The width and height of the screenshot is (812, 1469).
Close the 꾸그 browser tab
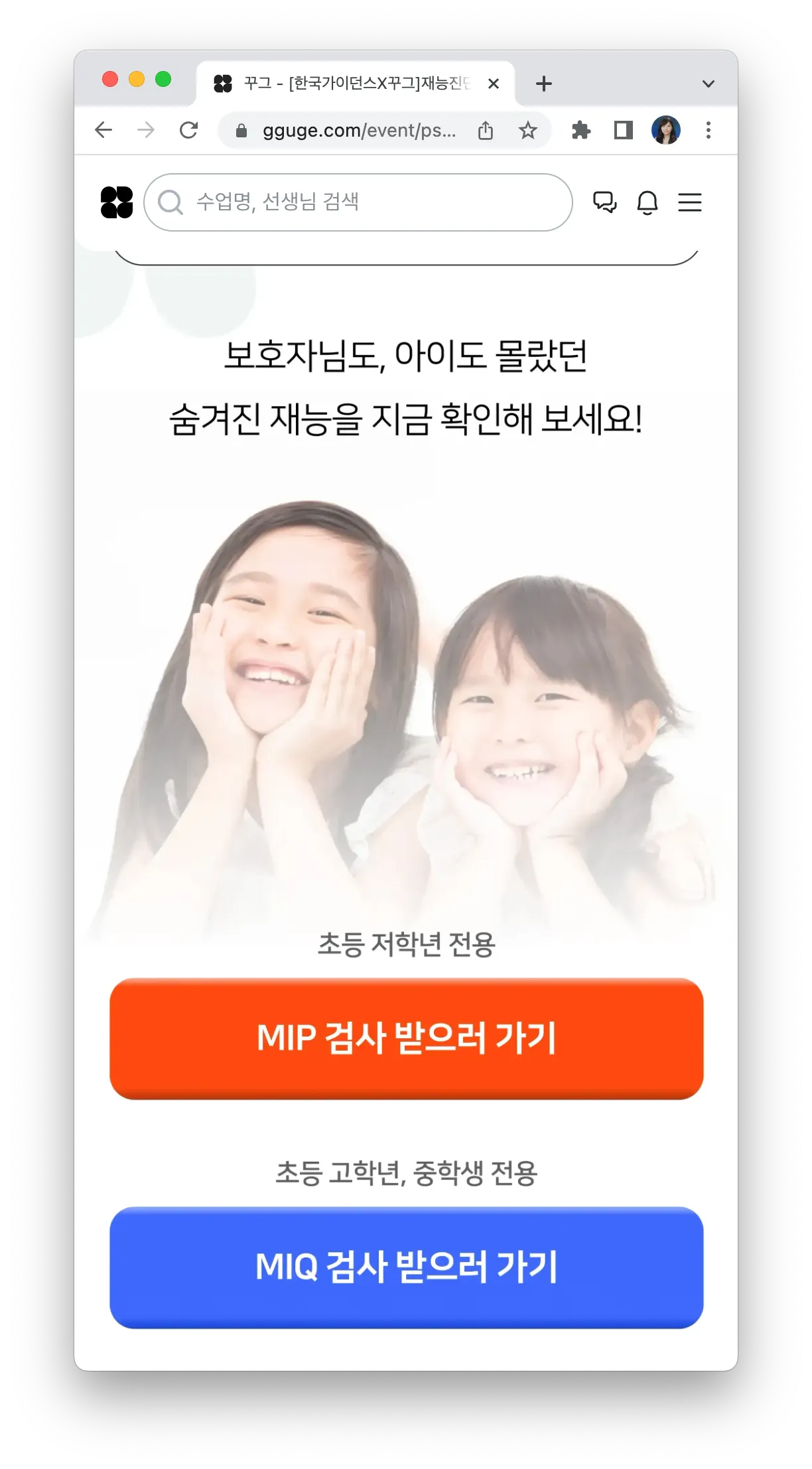tap(493, 84)
